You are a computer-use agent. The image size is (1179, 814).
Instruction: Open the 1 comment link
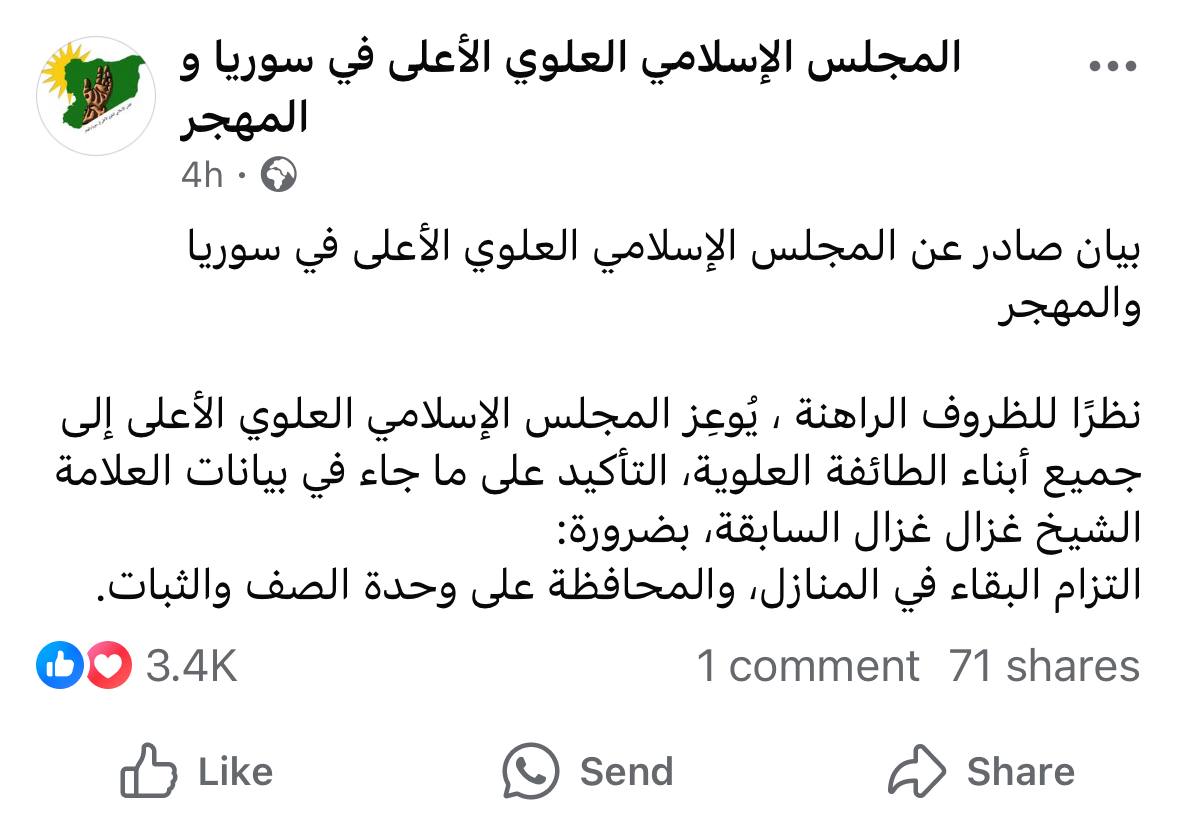coord(808,666)
